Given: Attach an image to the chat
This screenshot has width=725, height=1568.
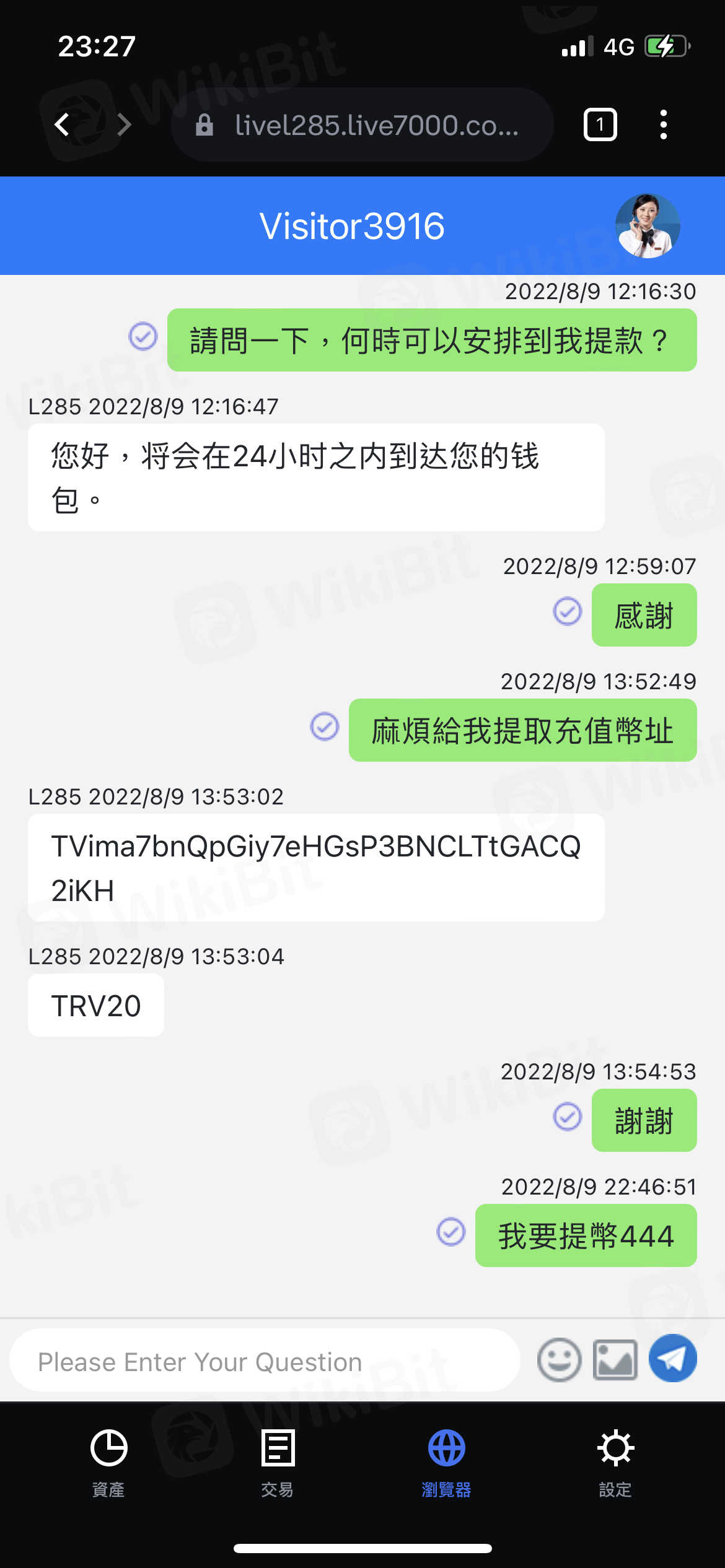Looking at the screenshot, I should point(615,1361).
